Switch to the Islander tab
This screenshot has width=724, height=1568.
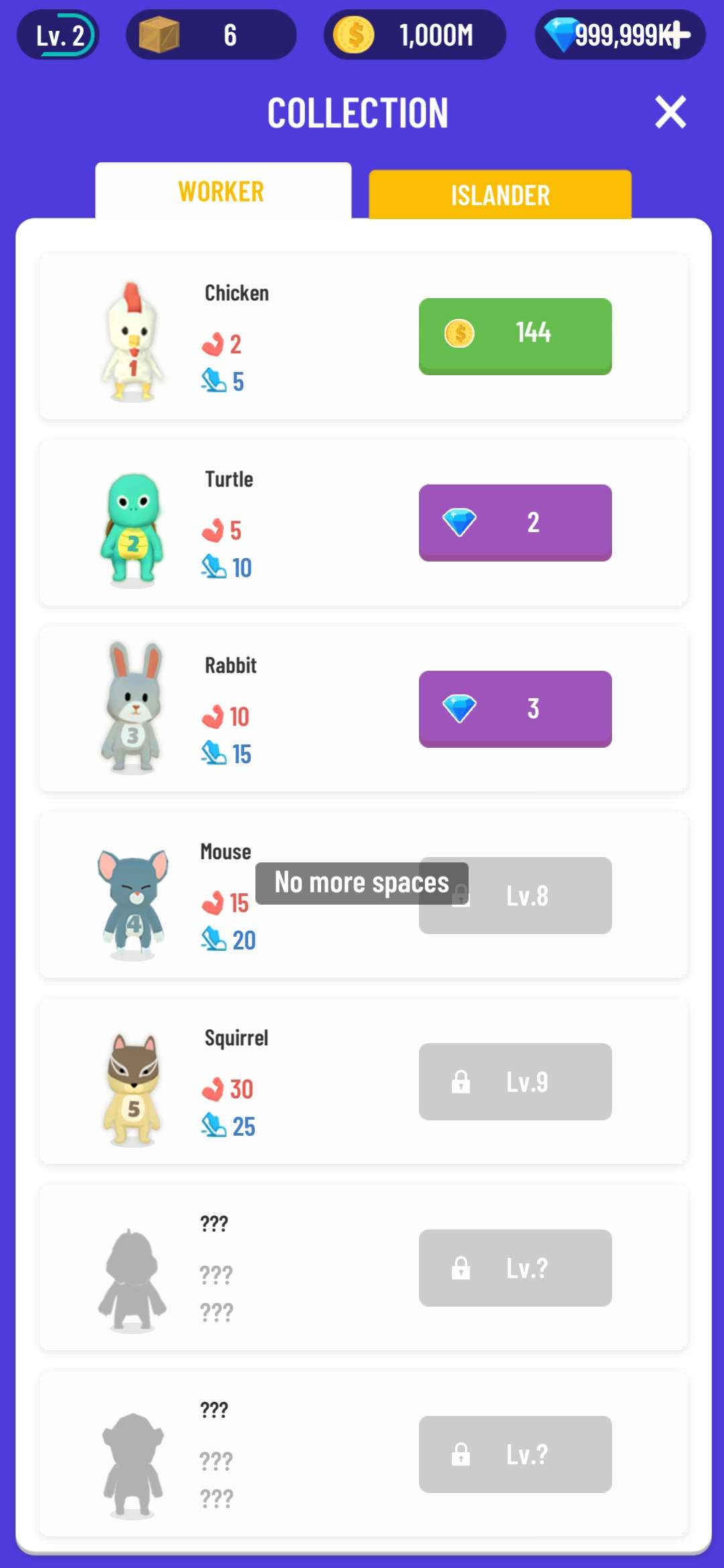pyautogui.click(x=500, y=195)
